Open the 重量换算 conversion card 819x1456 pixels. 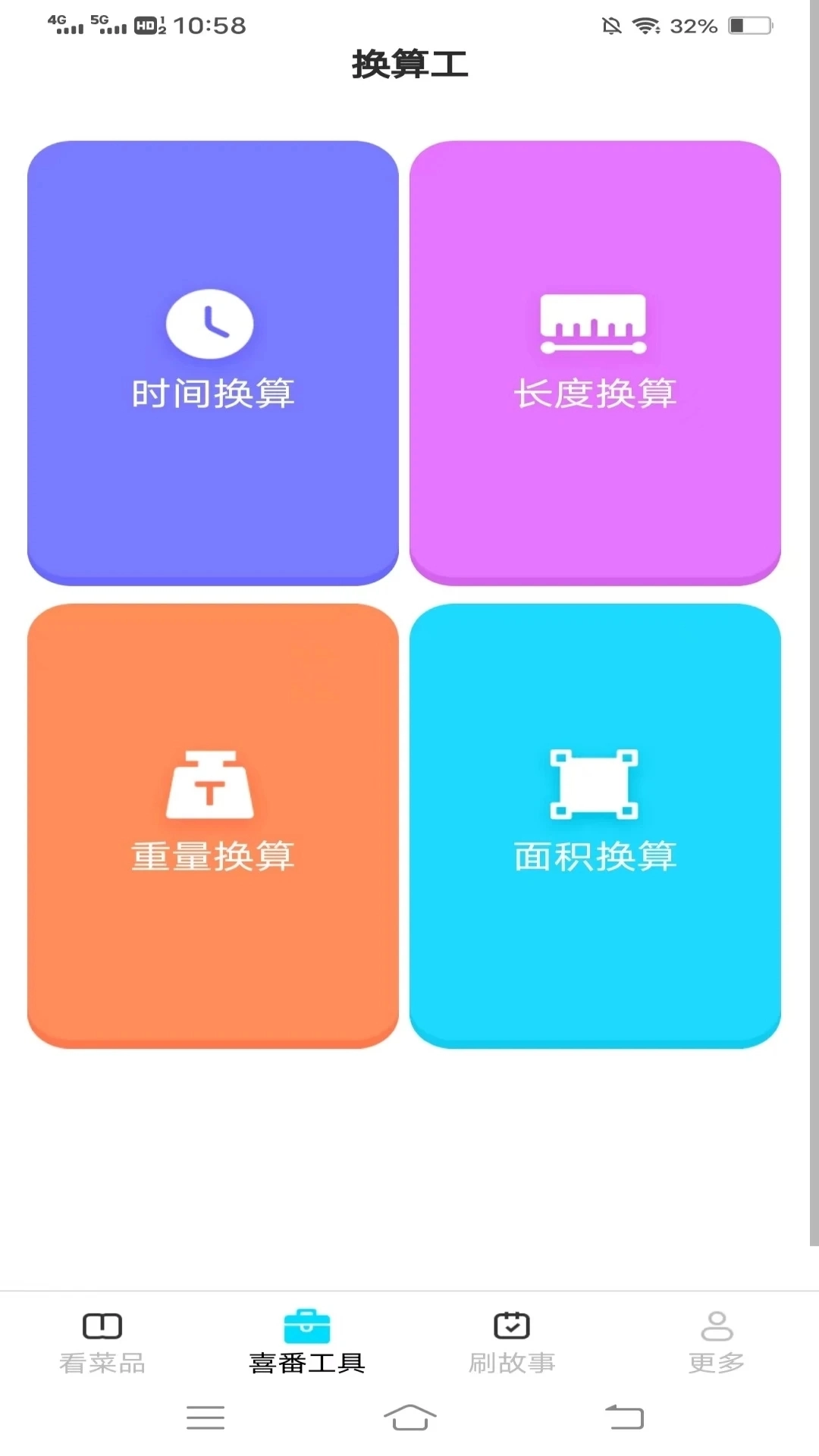(213, 827)
